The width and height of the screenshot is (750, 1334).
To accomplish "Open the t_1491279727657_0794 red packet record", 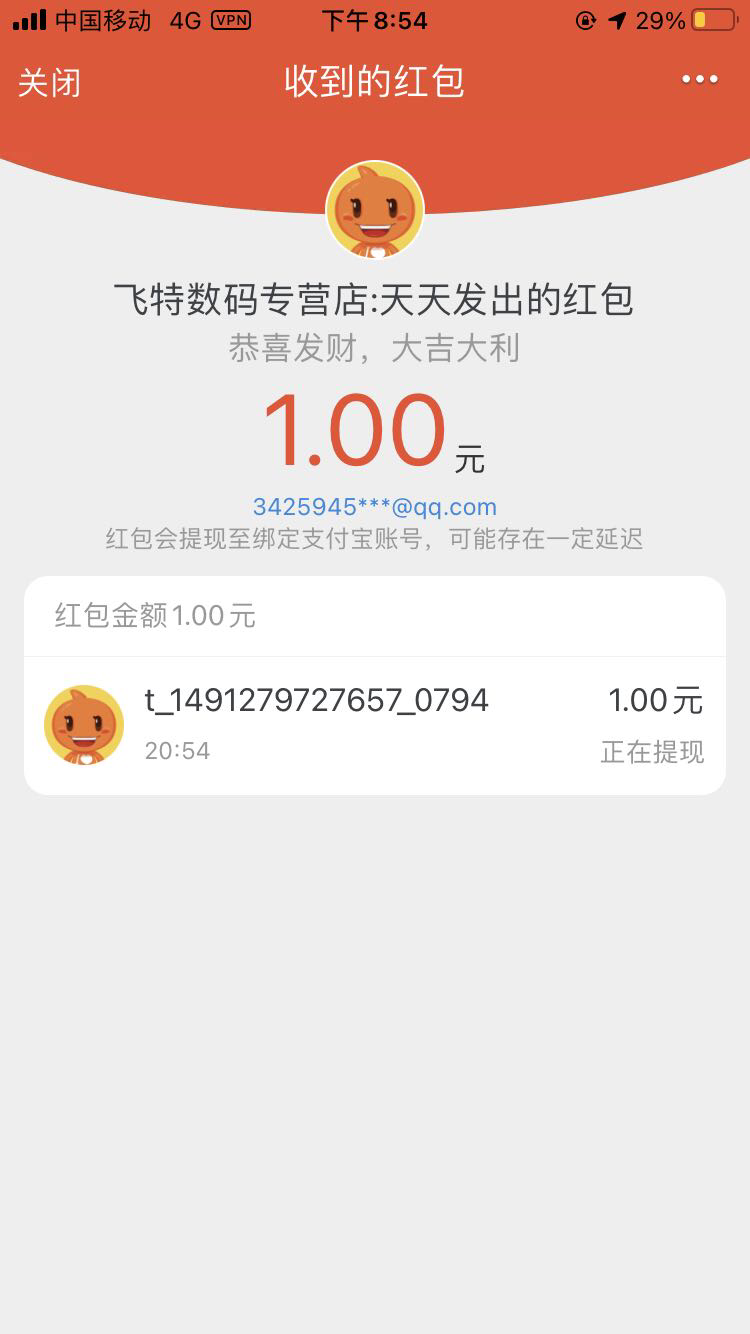I will (x=374, y=725).
